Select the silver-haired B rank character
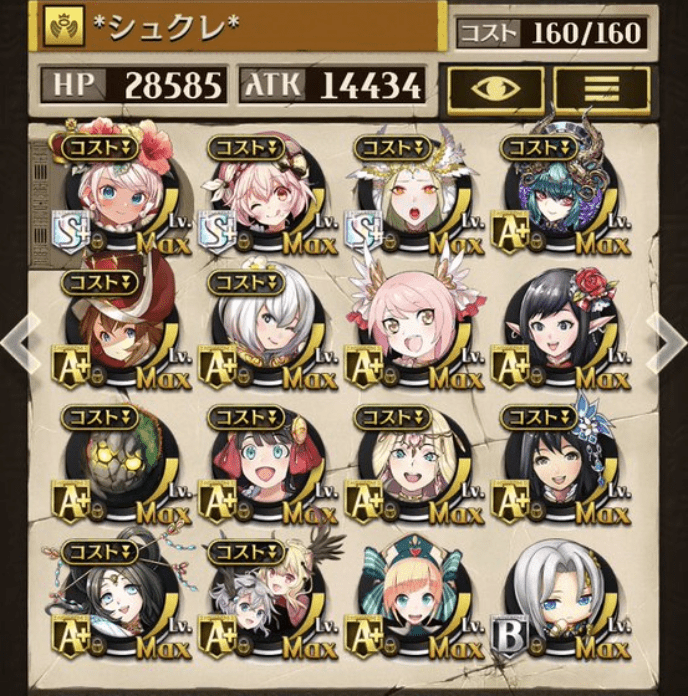 coord(555,605)
